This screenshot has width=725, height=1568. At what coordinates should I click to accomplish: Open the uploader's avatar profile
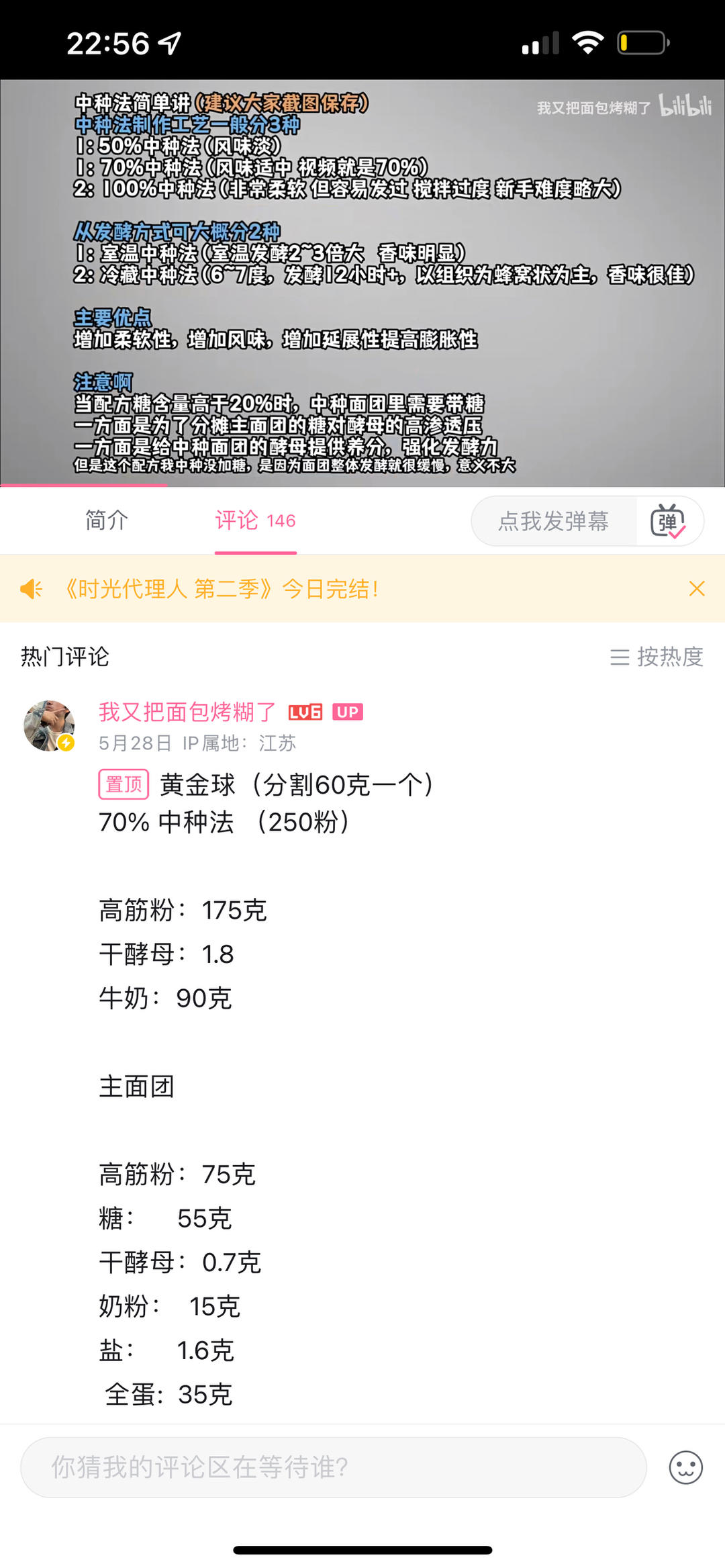tap(49, 726)
